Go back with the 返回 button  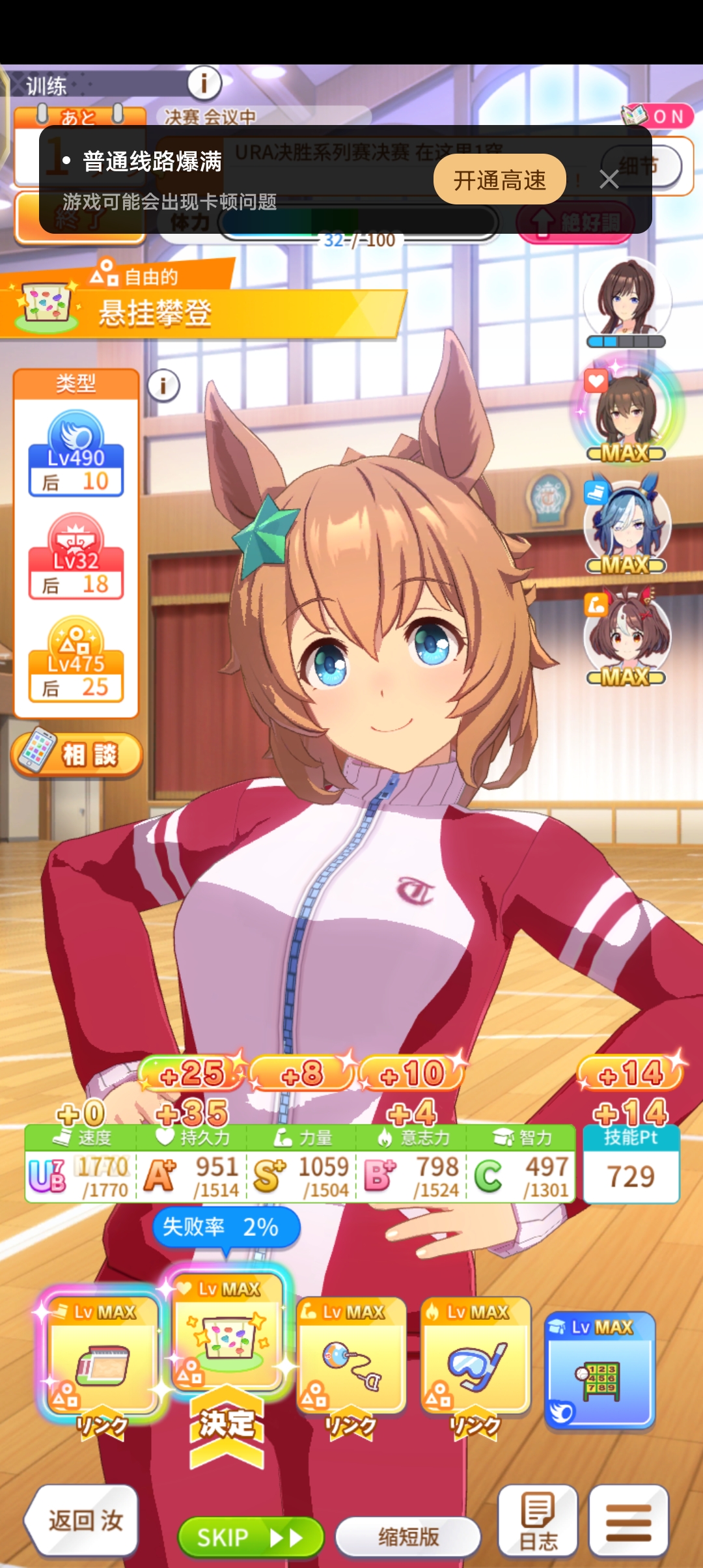[83, 1521]
